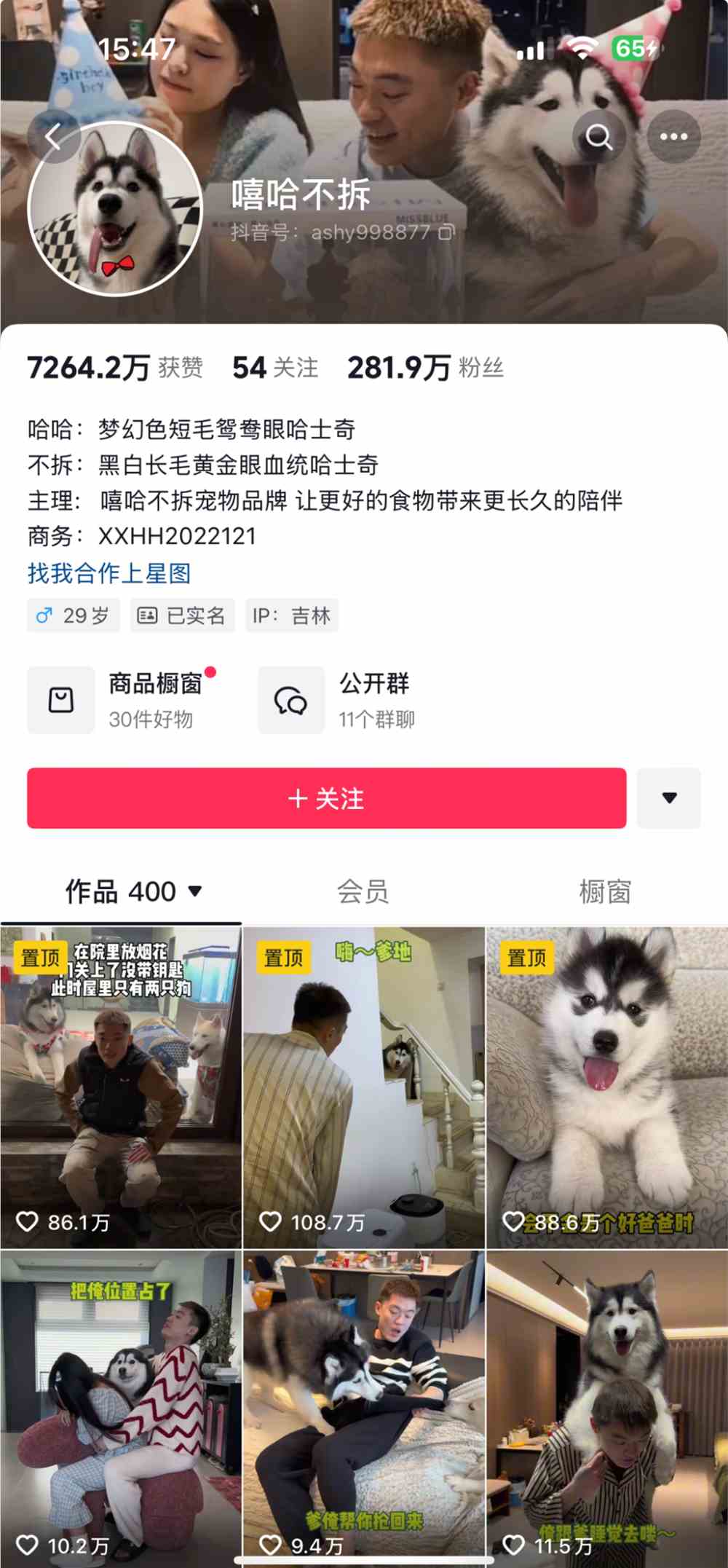View the gender and age badge 29岁

pos(72,615)
